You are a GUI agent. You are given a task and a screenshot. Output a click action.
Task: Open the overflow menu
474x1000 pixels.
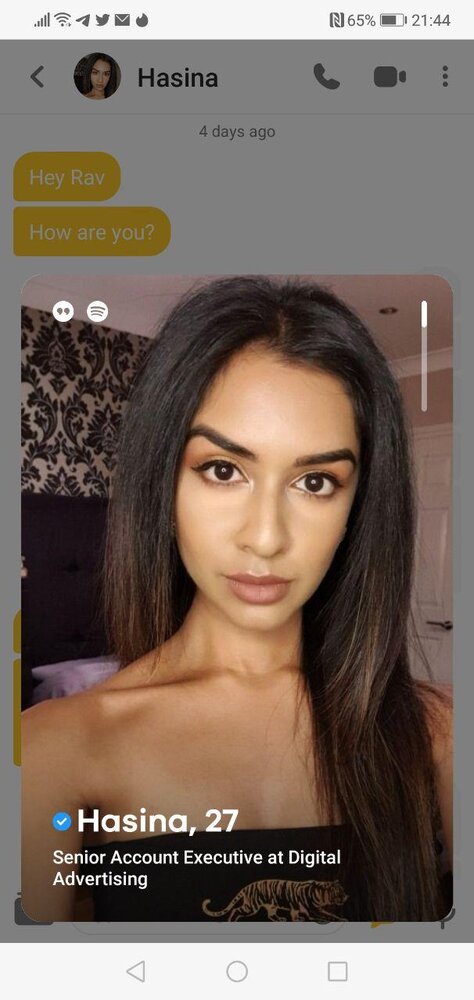pyautogui.click(x=445, y=77)
